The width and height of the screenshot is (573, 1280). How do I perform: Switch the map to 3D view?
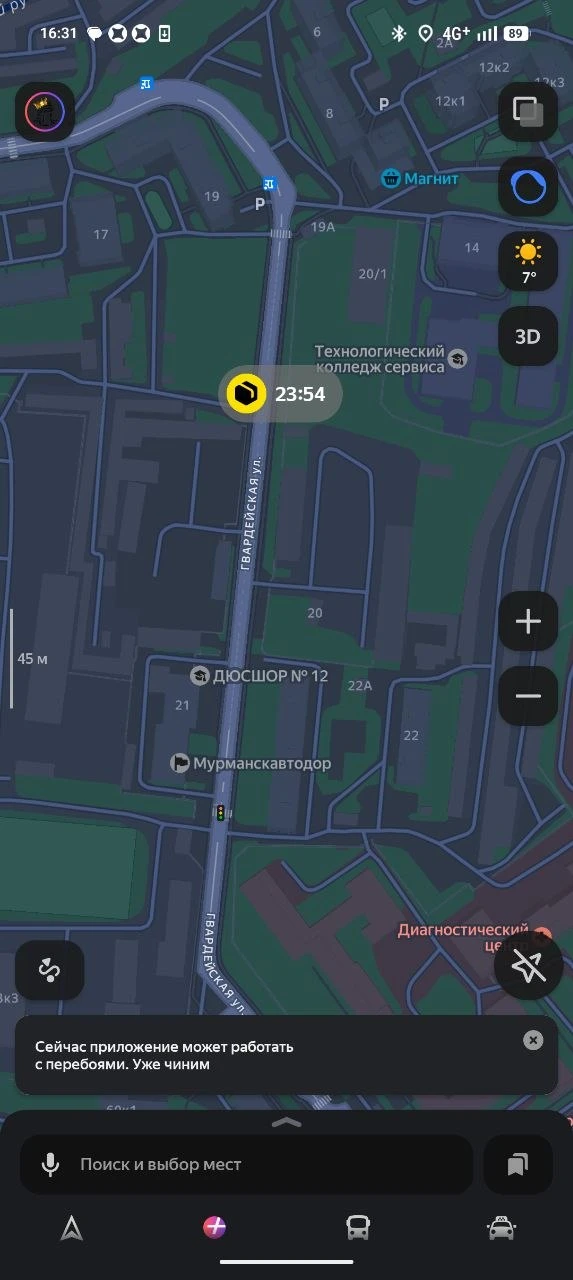click(x=528, y=336)
